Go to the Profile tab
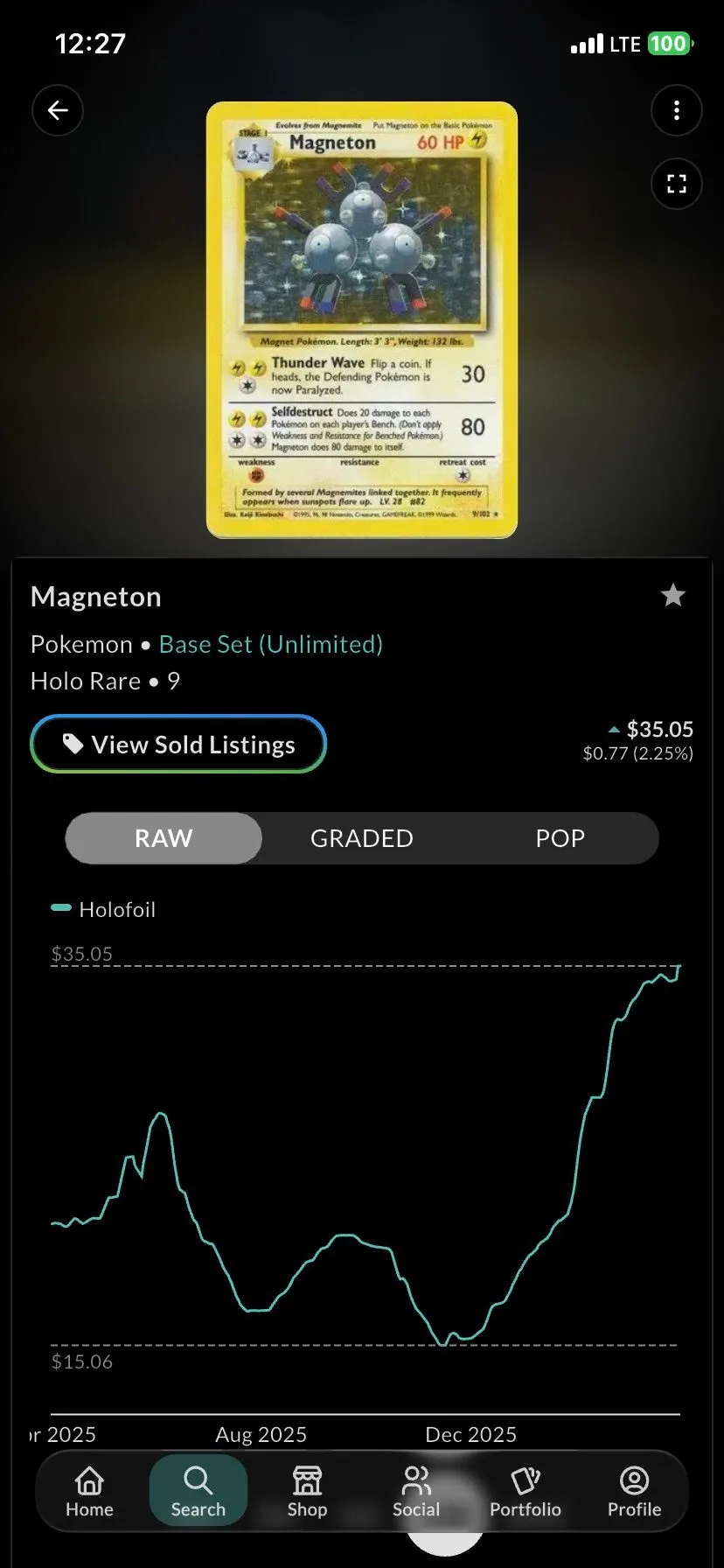The height and width of the screenshot is (1568, 724). pos(634,1493)
